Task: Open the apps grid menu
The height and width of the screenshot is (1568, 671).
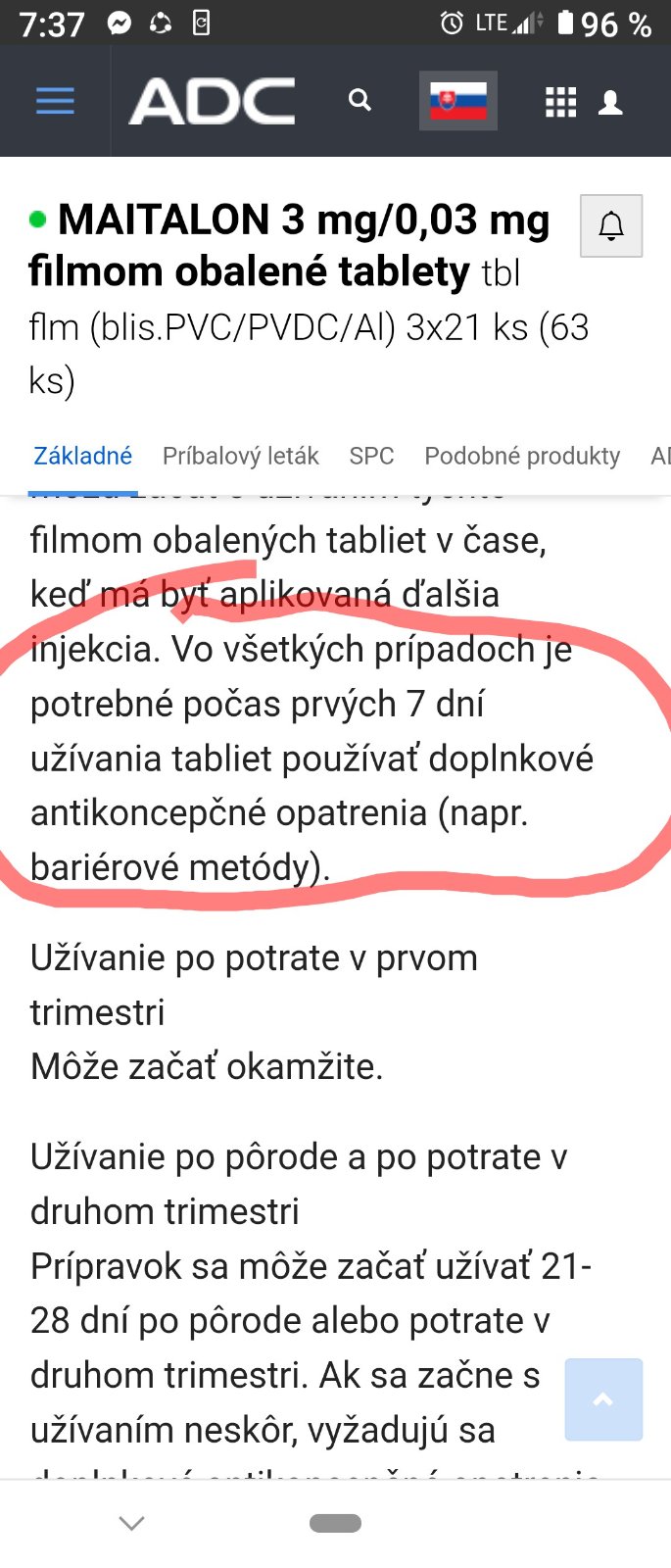Action: [560, 102]
